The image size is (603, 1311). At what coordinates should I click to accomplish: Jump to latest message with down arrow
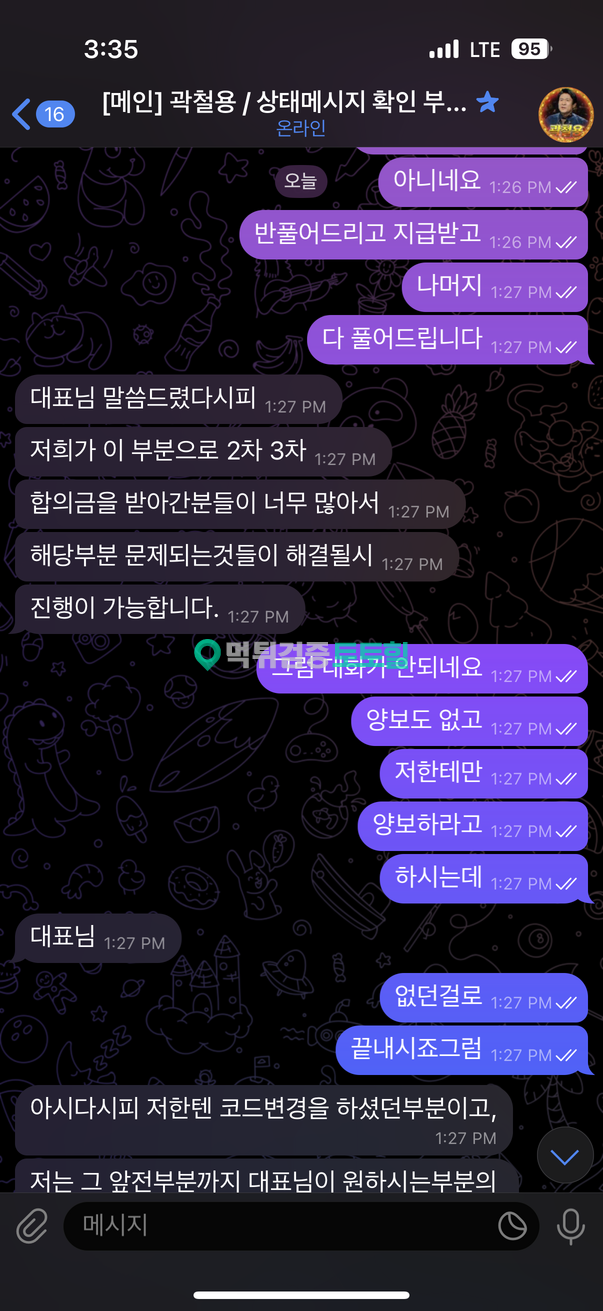(x=565, y=1156)
